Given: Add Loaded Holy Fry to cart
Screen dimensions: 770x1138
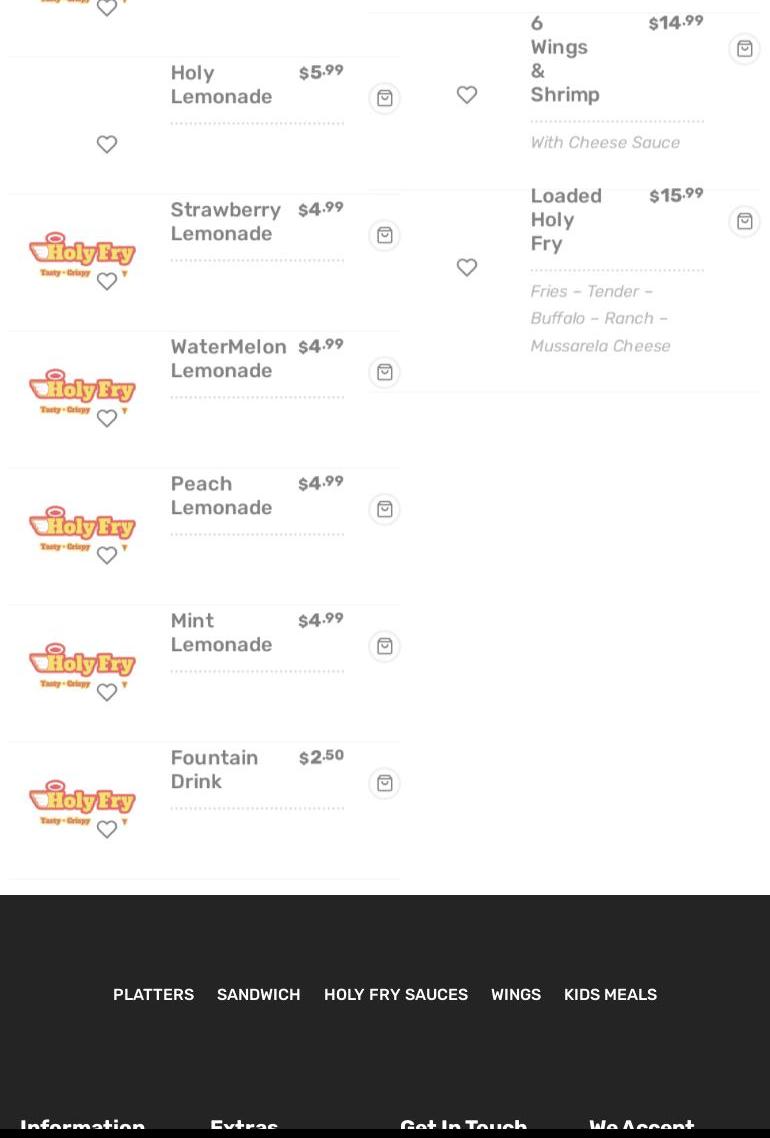Looking at the screenshot, I should click(x=745, y=222).
